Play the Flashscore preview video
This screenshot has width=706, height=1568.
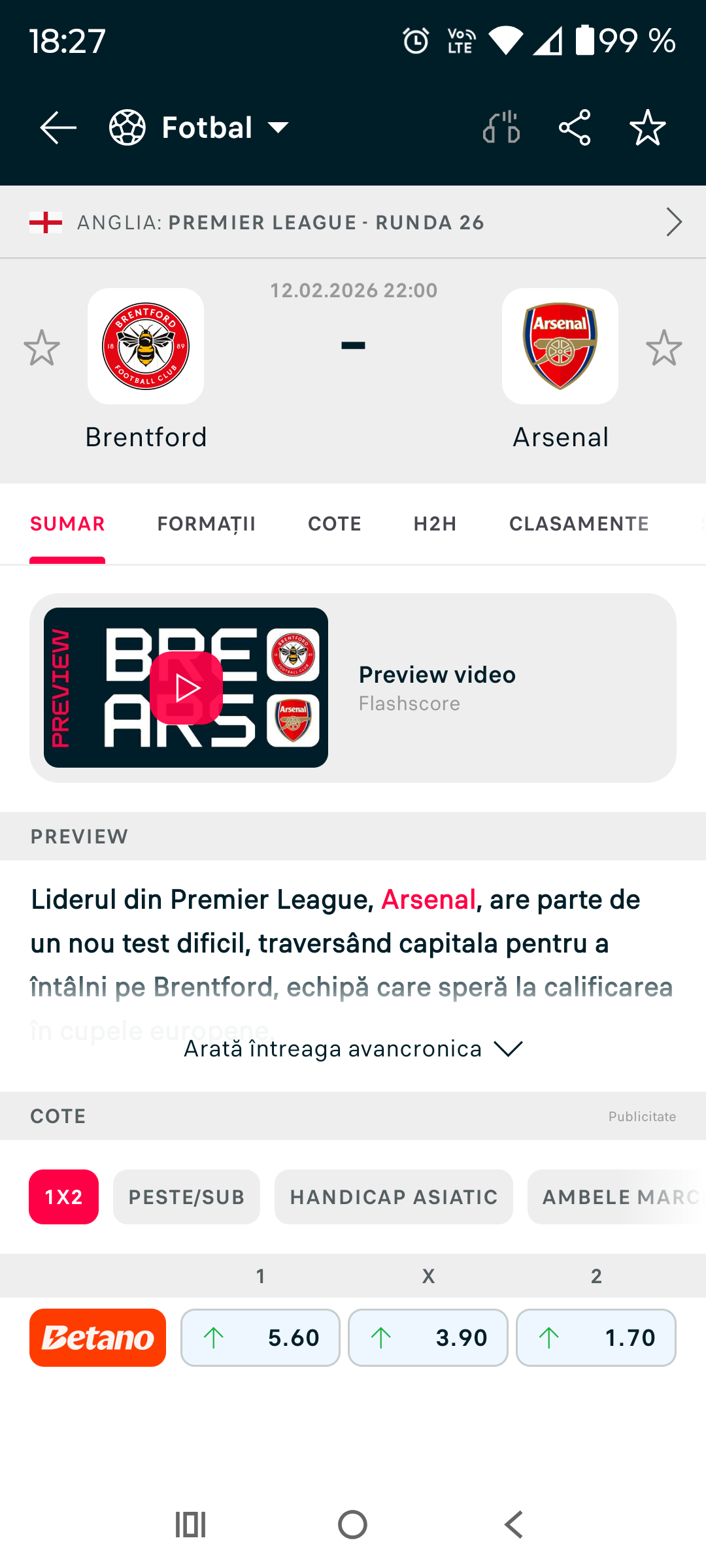(186, 688)
